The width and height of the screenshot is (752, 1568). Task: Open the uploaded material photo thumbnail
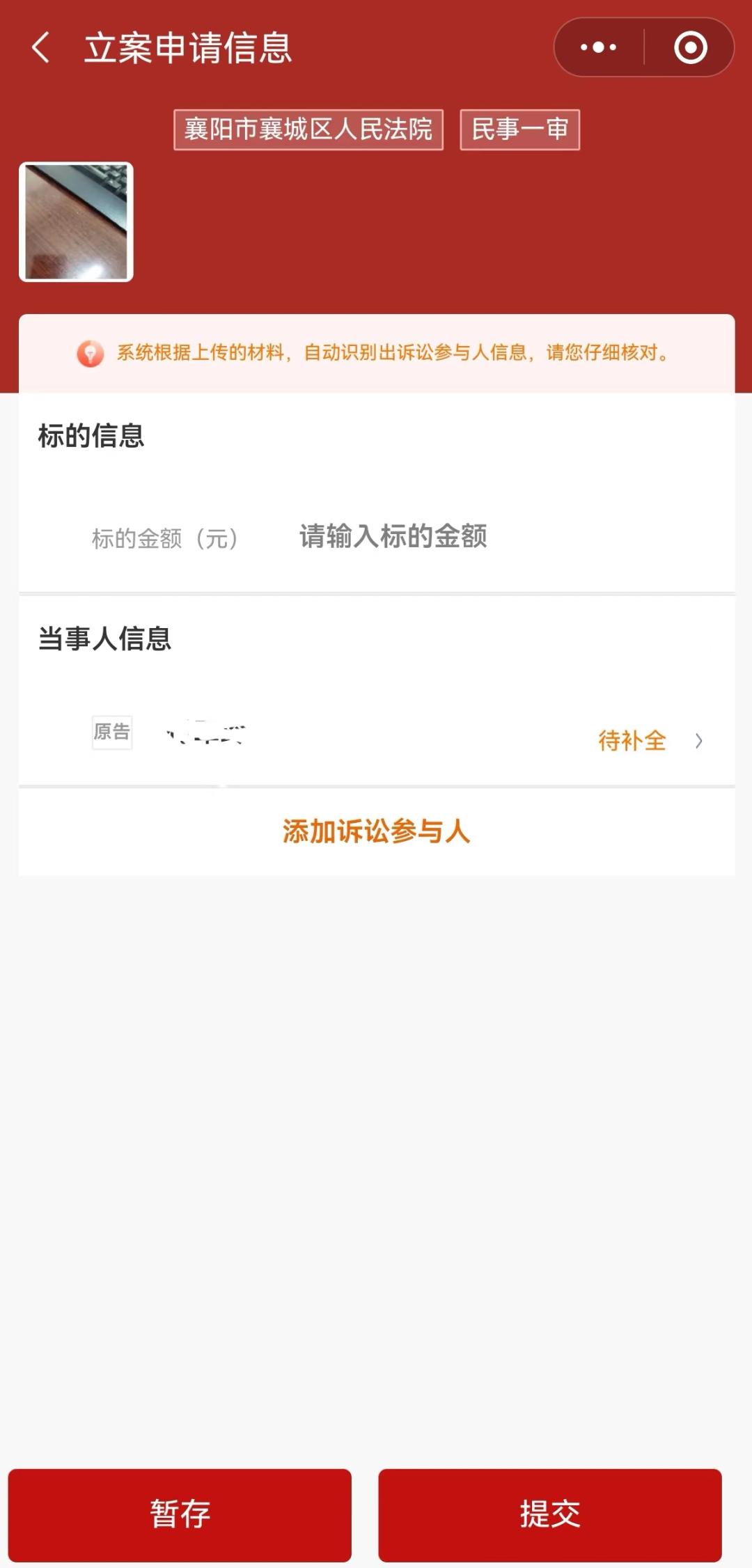[76, 221]
